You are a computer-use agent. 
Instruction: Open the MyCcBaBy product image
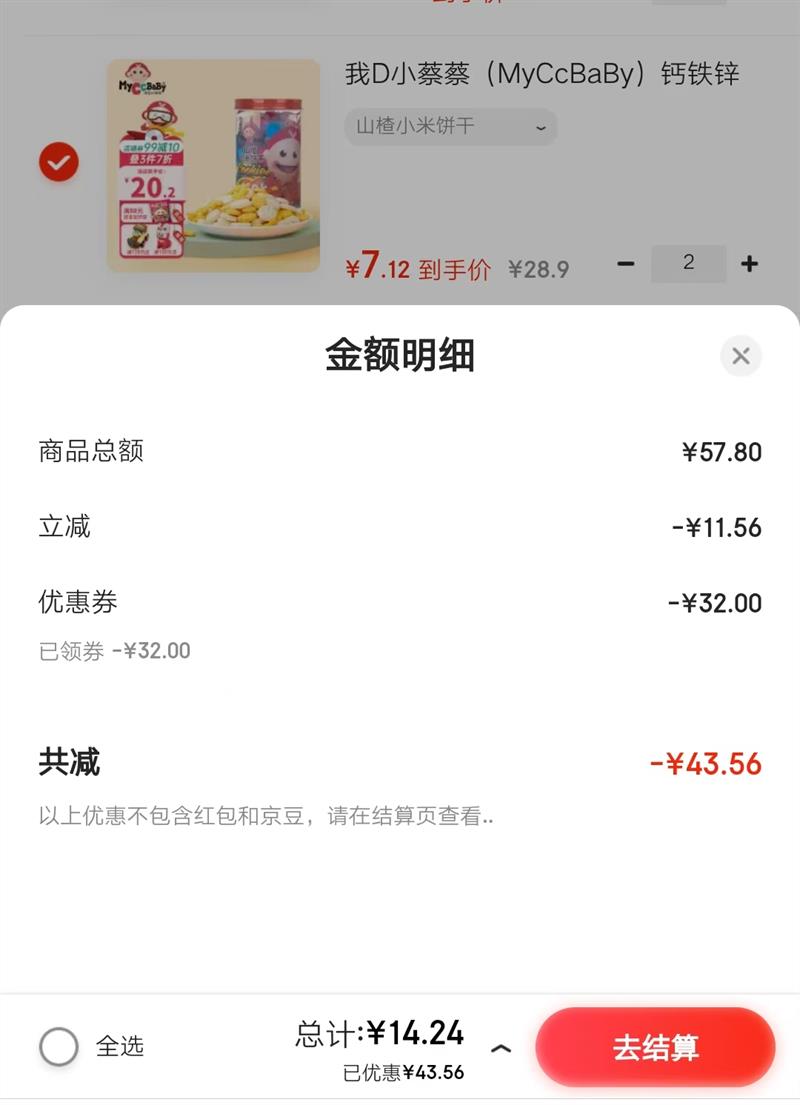214,166
